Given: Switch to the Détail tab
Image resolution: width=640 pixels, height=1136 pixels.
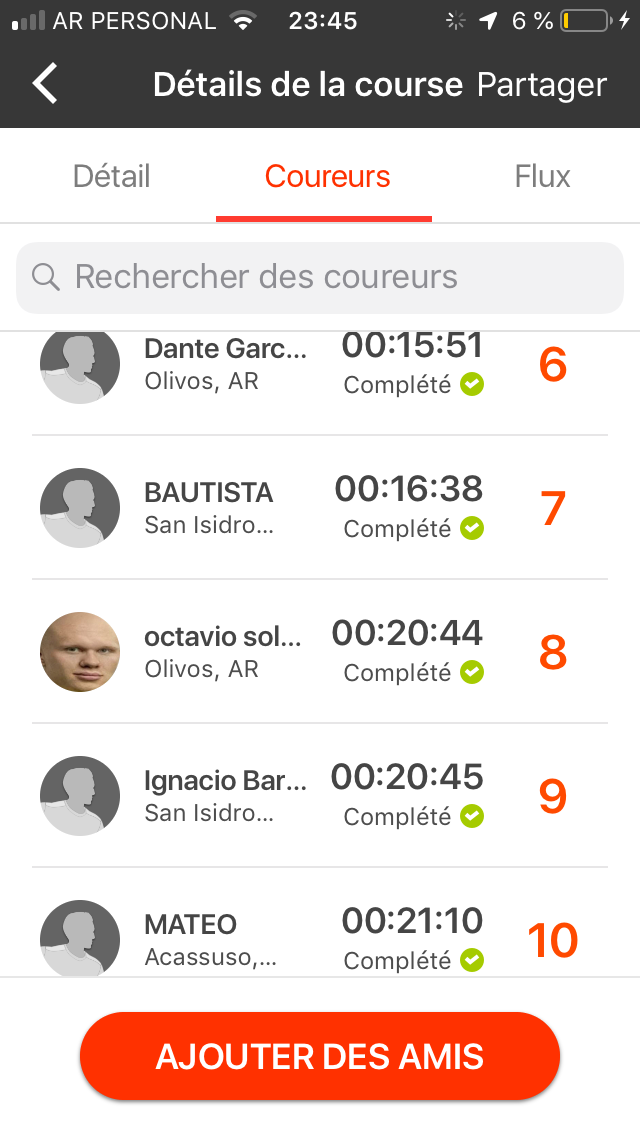Looking at the screenshot, I should pyautogui.click(x=112, y=177).
